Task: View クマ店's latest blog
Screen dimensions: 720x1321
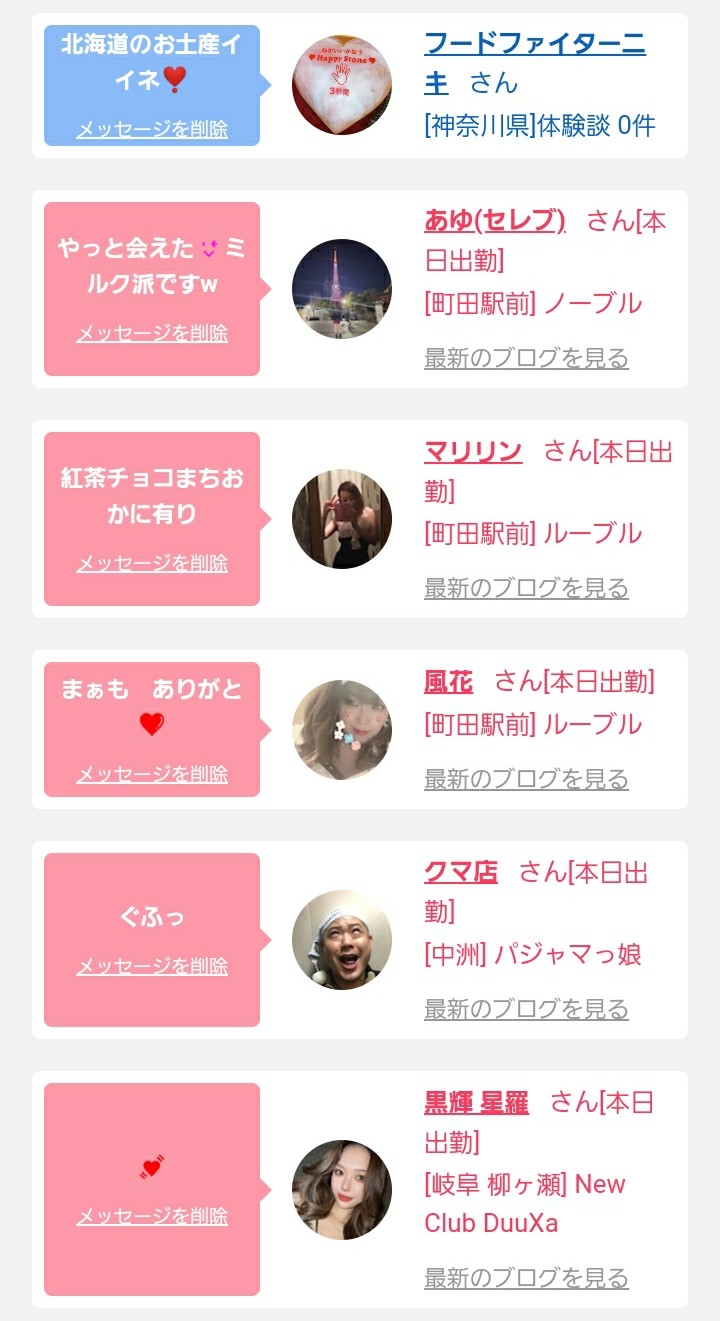Action: [x=526, y=1009]
